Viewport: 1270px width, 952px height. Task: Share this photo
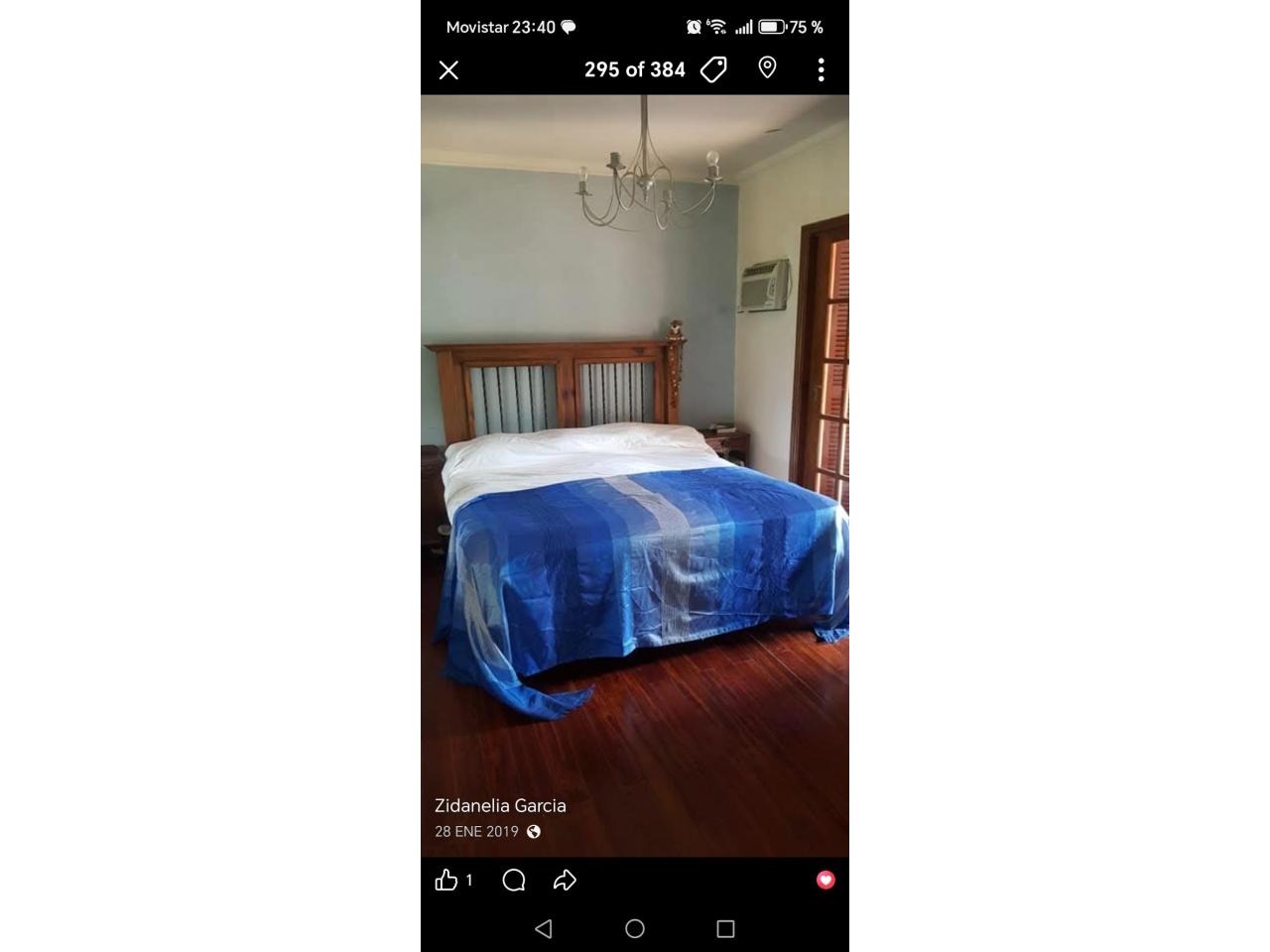coord(565,880)
